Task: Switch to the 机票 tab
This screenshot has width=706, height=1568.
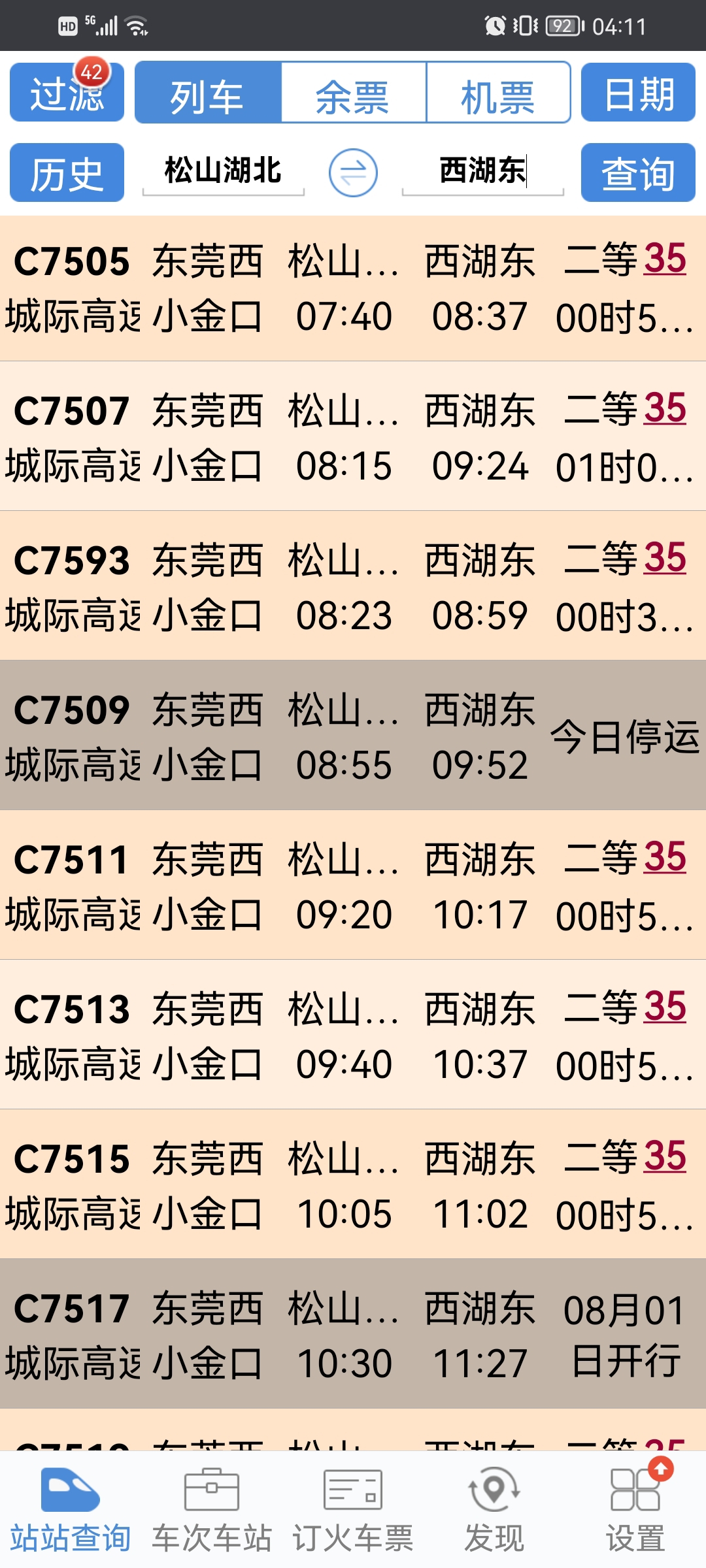Action: pos(498,92)
